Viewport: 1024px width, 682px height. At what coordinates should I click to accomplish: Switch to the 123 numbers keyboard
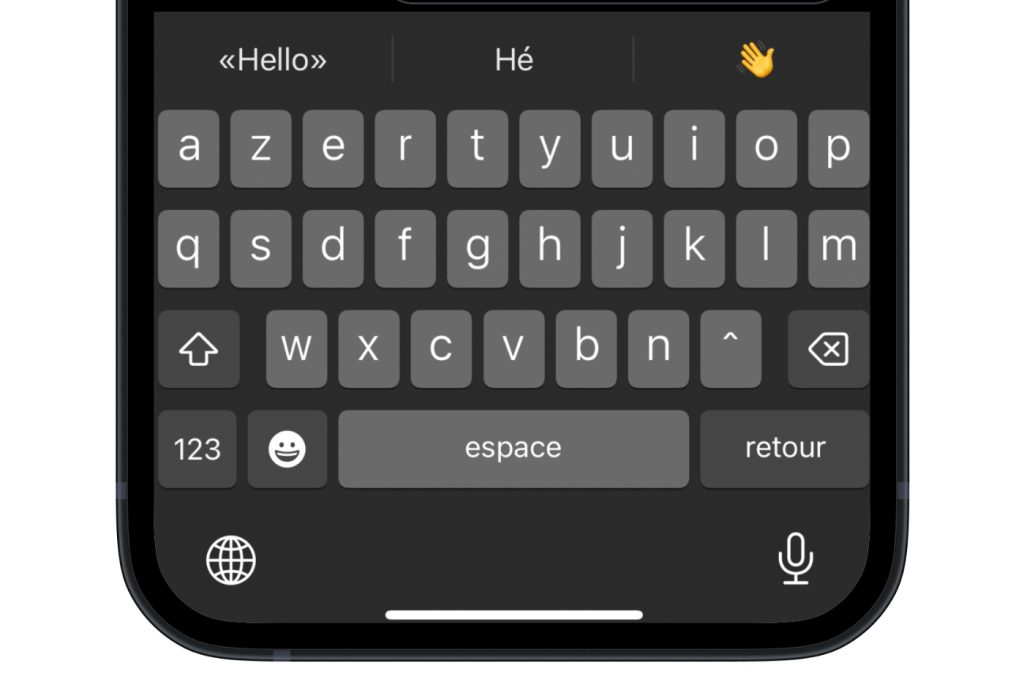point(197,449)
